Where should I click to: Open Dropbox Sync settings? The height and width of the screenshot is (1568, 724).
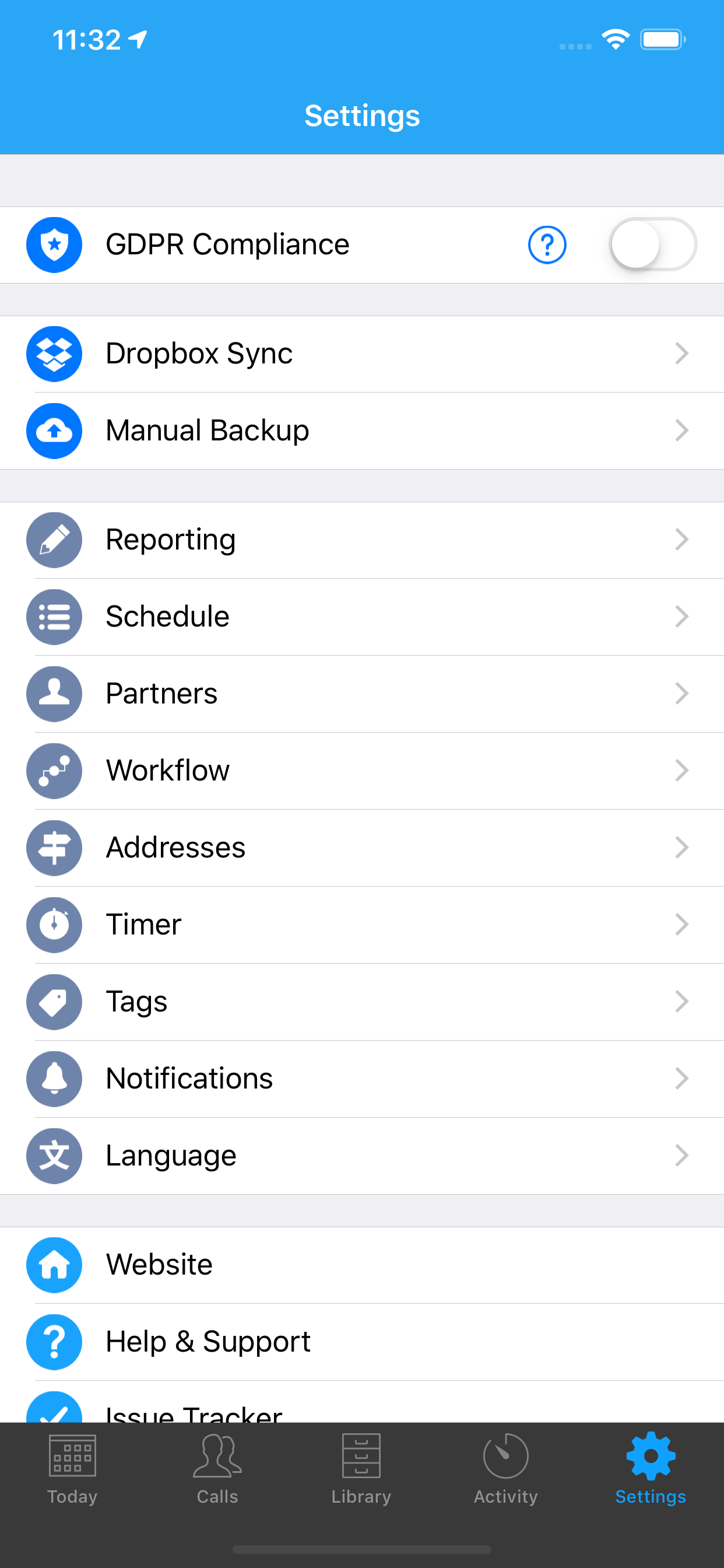point(362,353)
